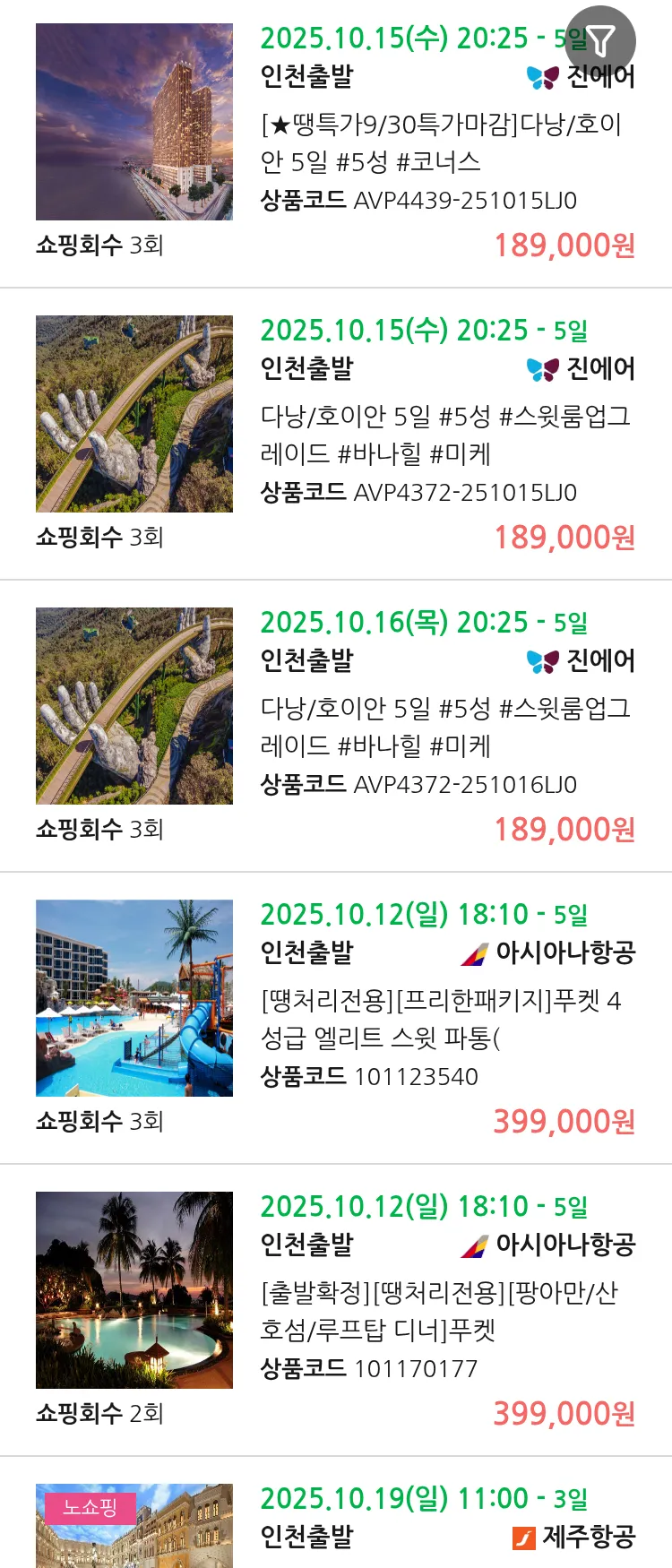Open product AVP4372-251015LJ0 Da Nang package
The width and height of the screenshot is (672, 1568).
pos(445,435)
